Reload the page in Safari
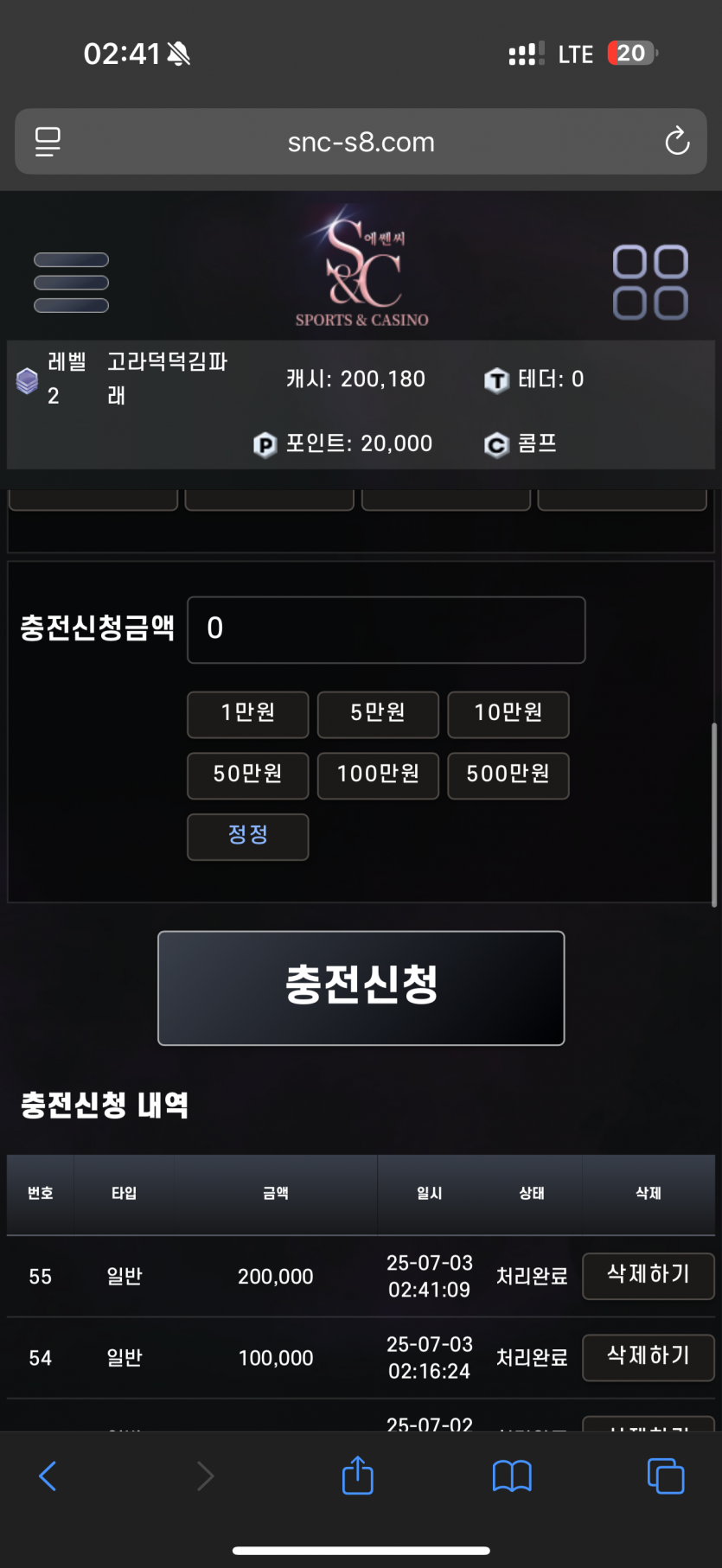 point(677,141)
